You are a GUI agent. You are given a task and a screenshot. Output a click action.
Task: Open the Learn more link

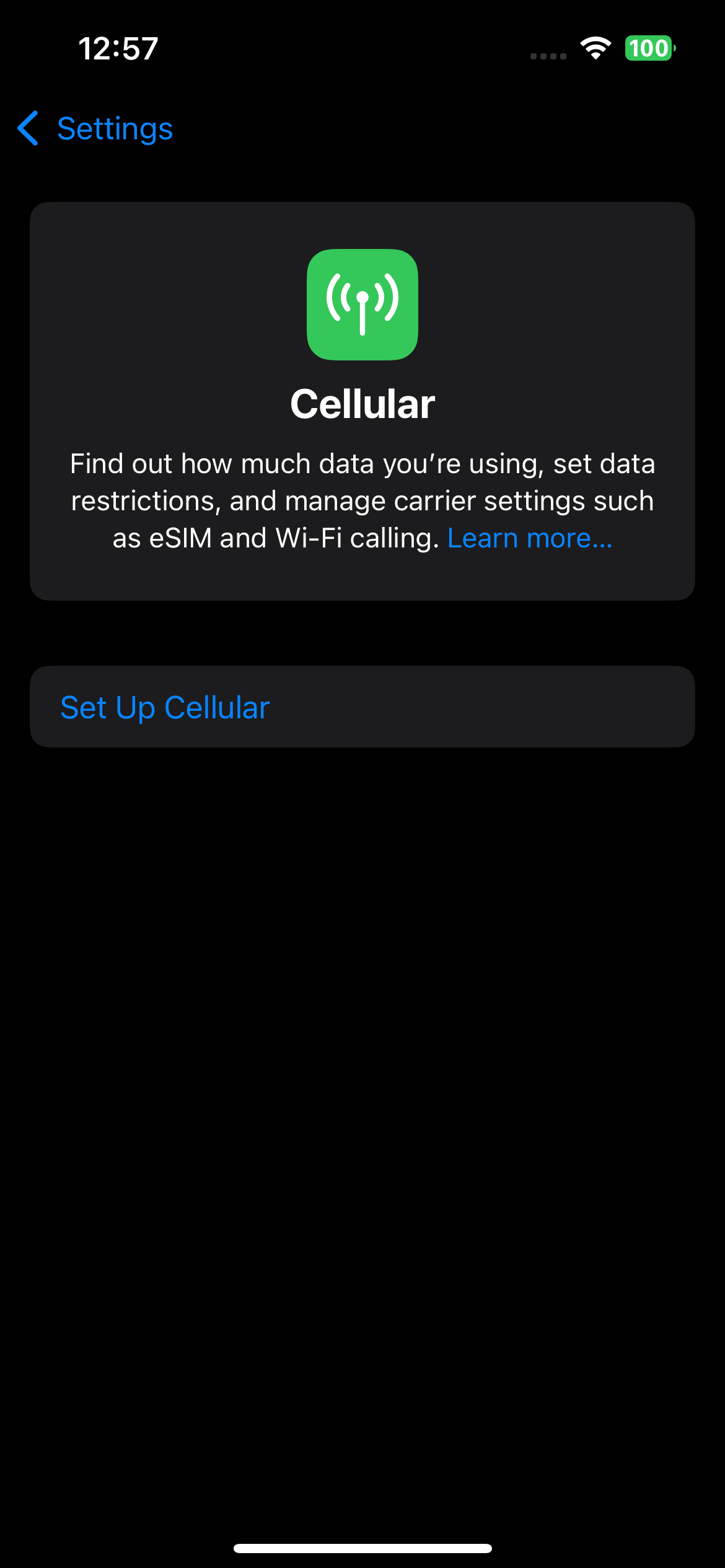click(530, 538)
